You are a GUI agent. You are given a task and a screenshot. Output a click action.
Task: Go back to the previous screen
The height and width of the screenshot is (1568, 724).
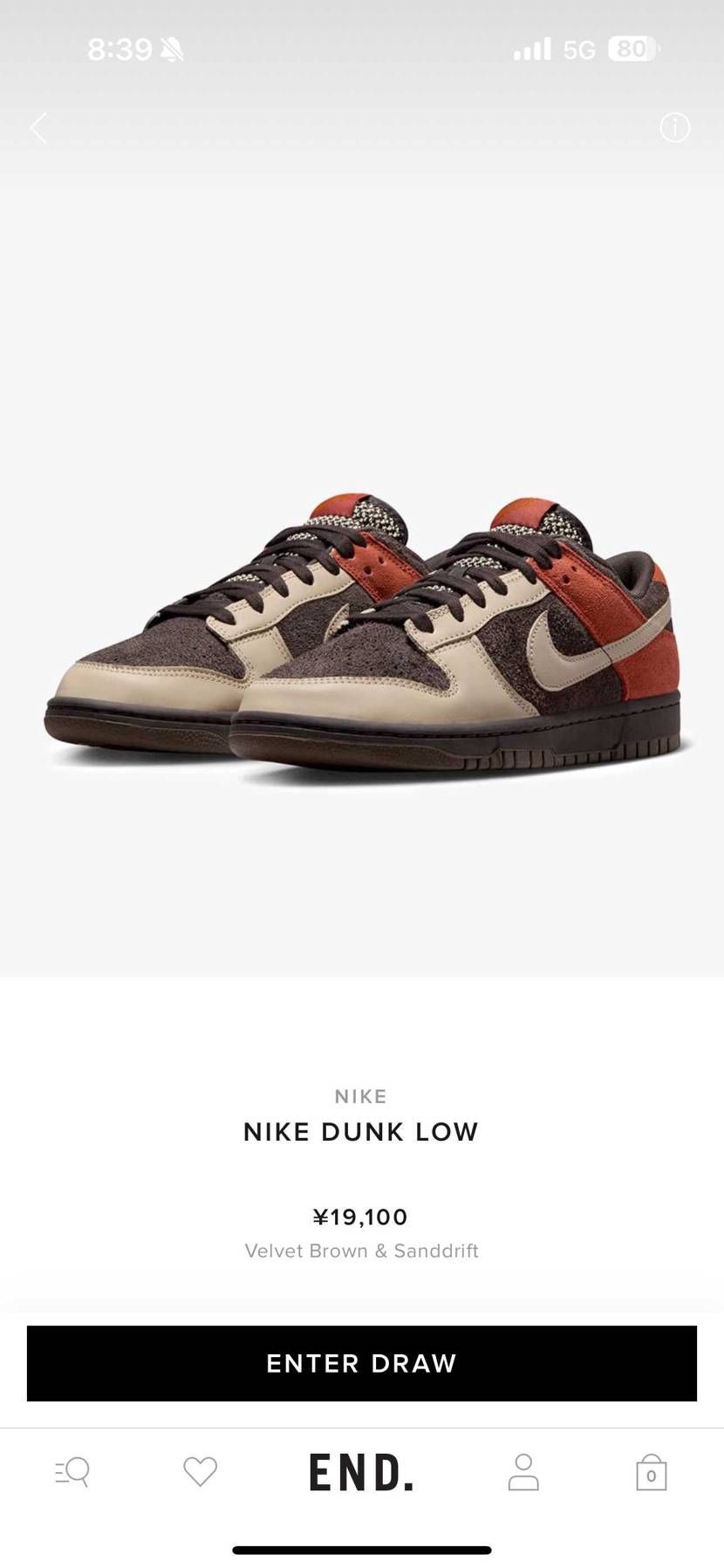(x=38, y=128)
